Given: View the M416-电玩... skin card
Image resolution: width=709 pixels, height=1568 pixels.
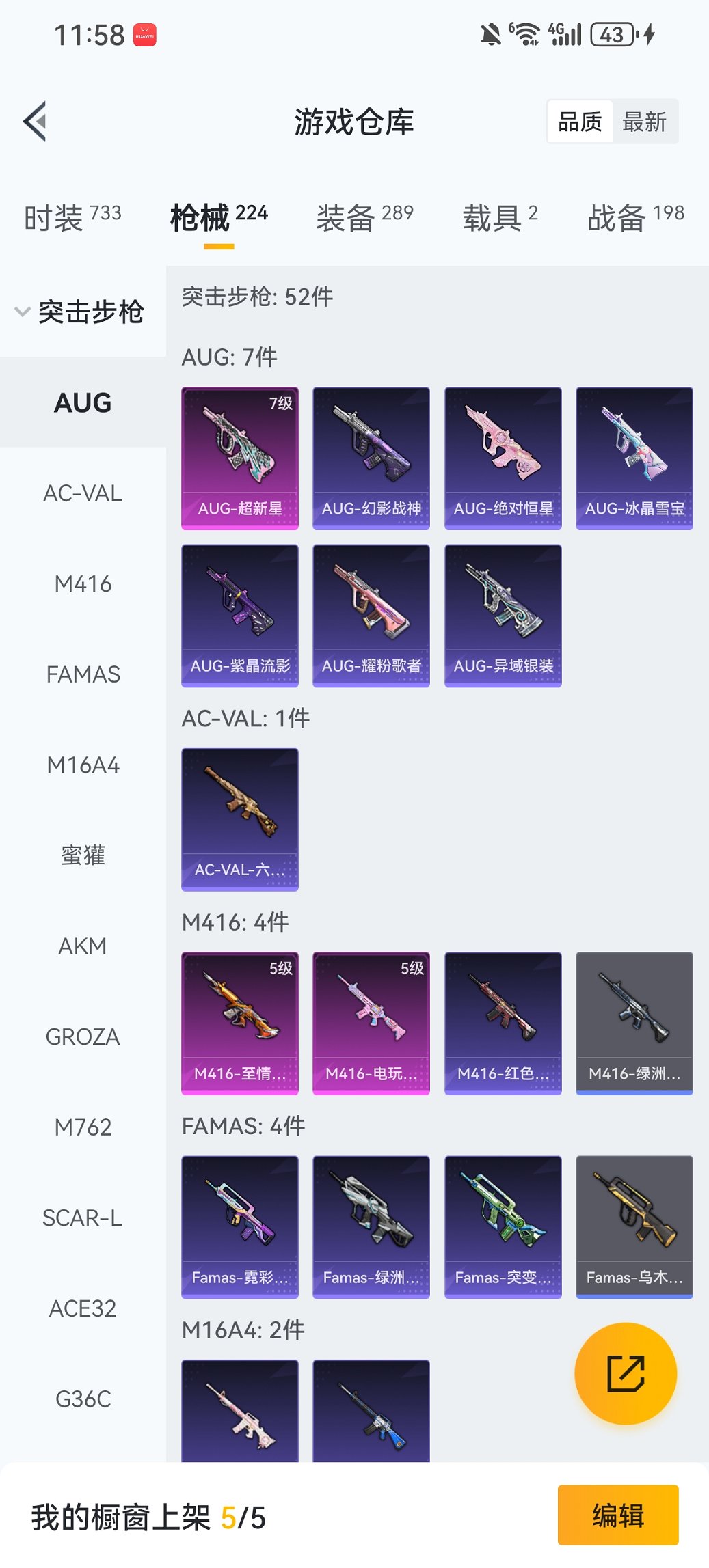Looking at the screenshot, I should point(371,1023).
